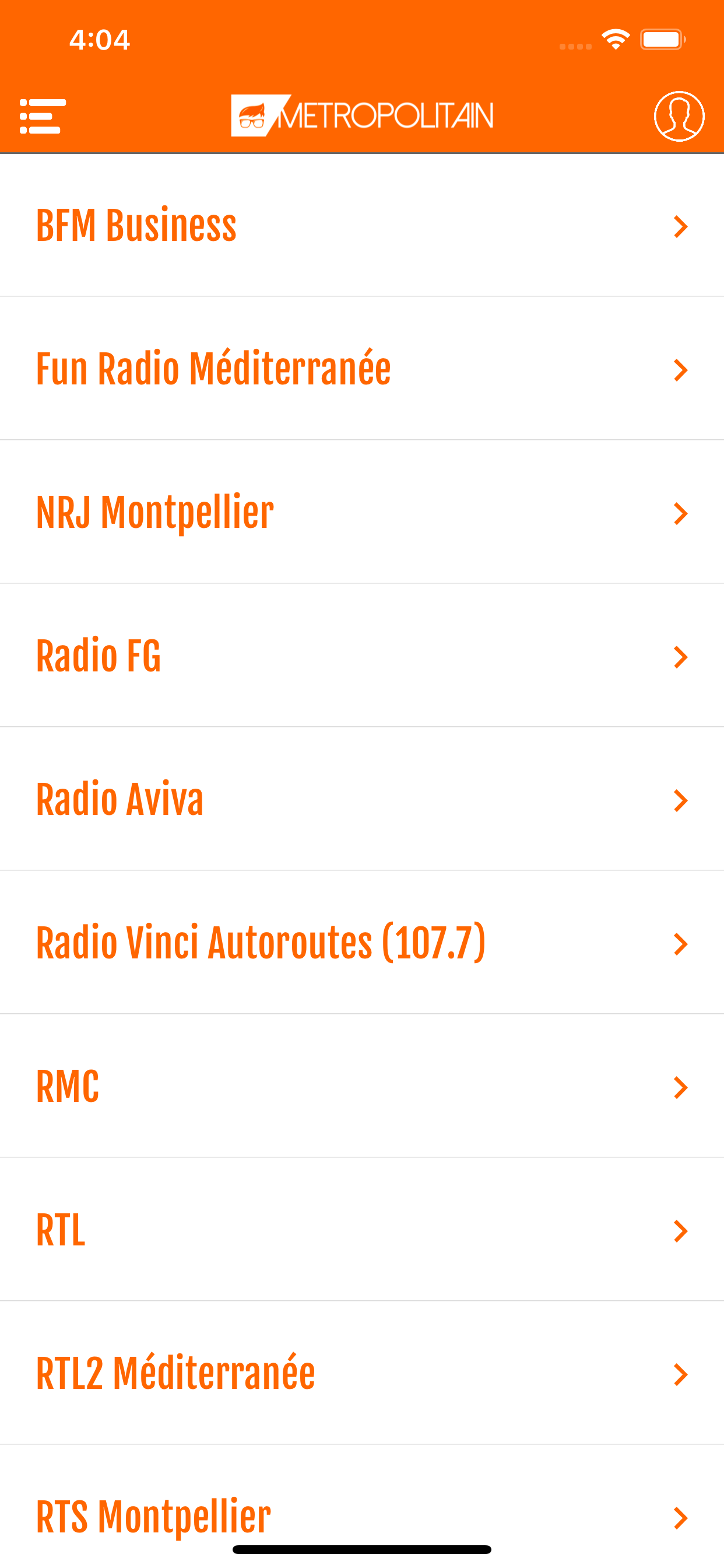724x1568 pixels.
Task: Open RTL2 Méditerranée
Action: click(x=362, y=1374)
